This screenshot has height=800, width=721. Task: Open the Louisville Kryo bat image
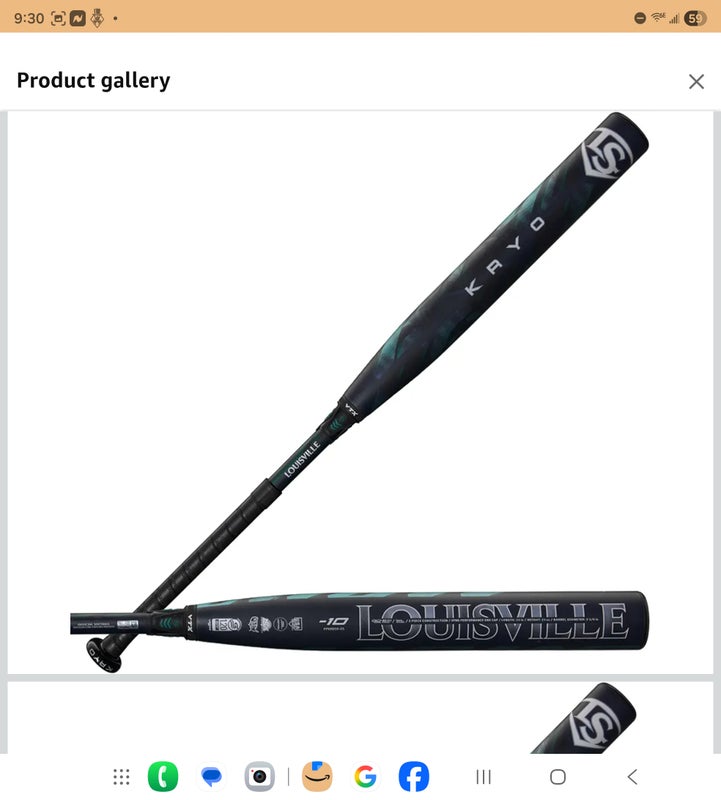point(360,392)
